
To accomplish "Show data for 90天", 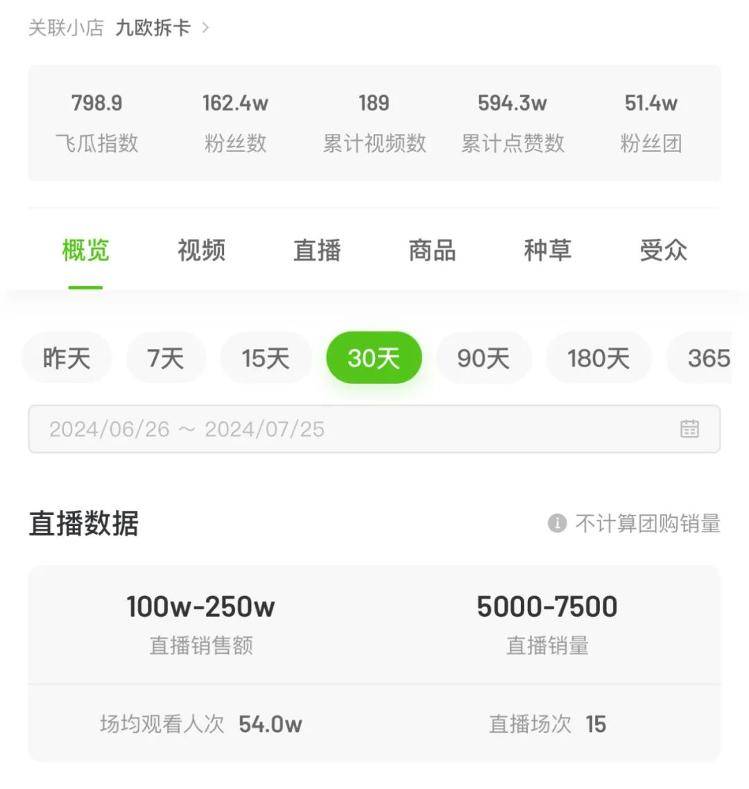I will point(484,358).
